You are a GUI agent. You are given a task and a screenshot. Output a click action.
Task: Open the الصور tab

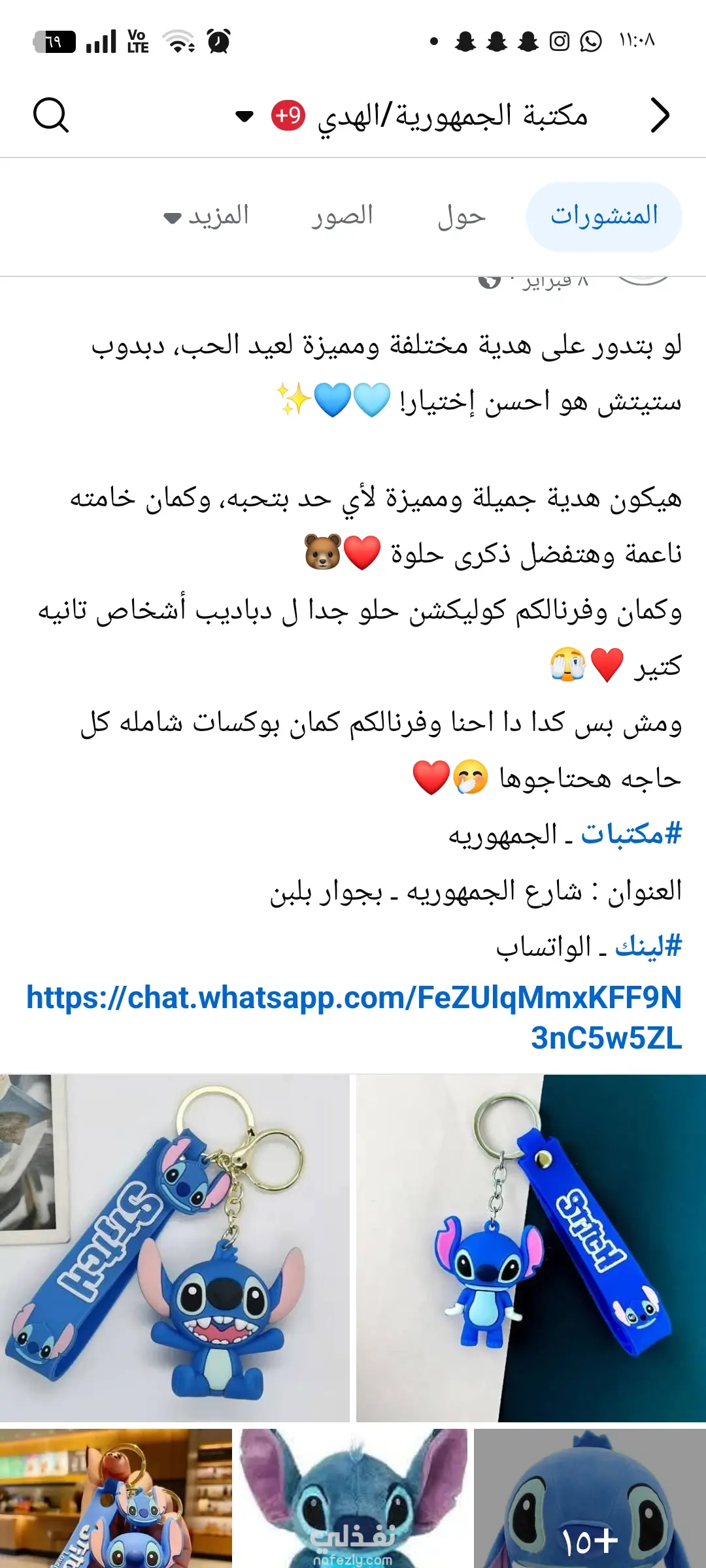coord(342,216)
